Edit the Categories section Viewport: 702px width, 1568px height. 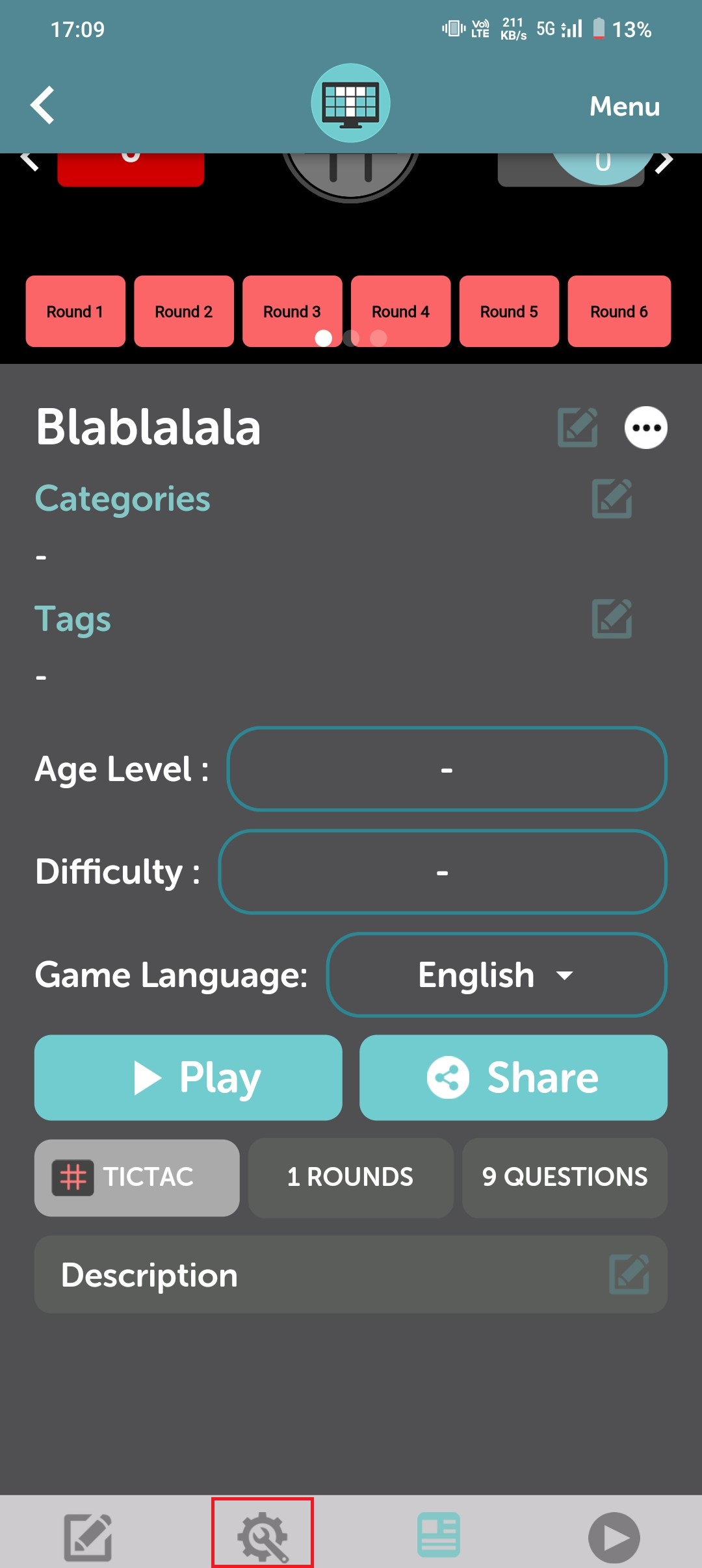point(612,499)
